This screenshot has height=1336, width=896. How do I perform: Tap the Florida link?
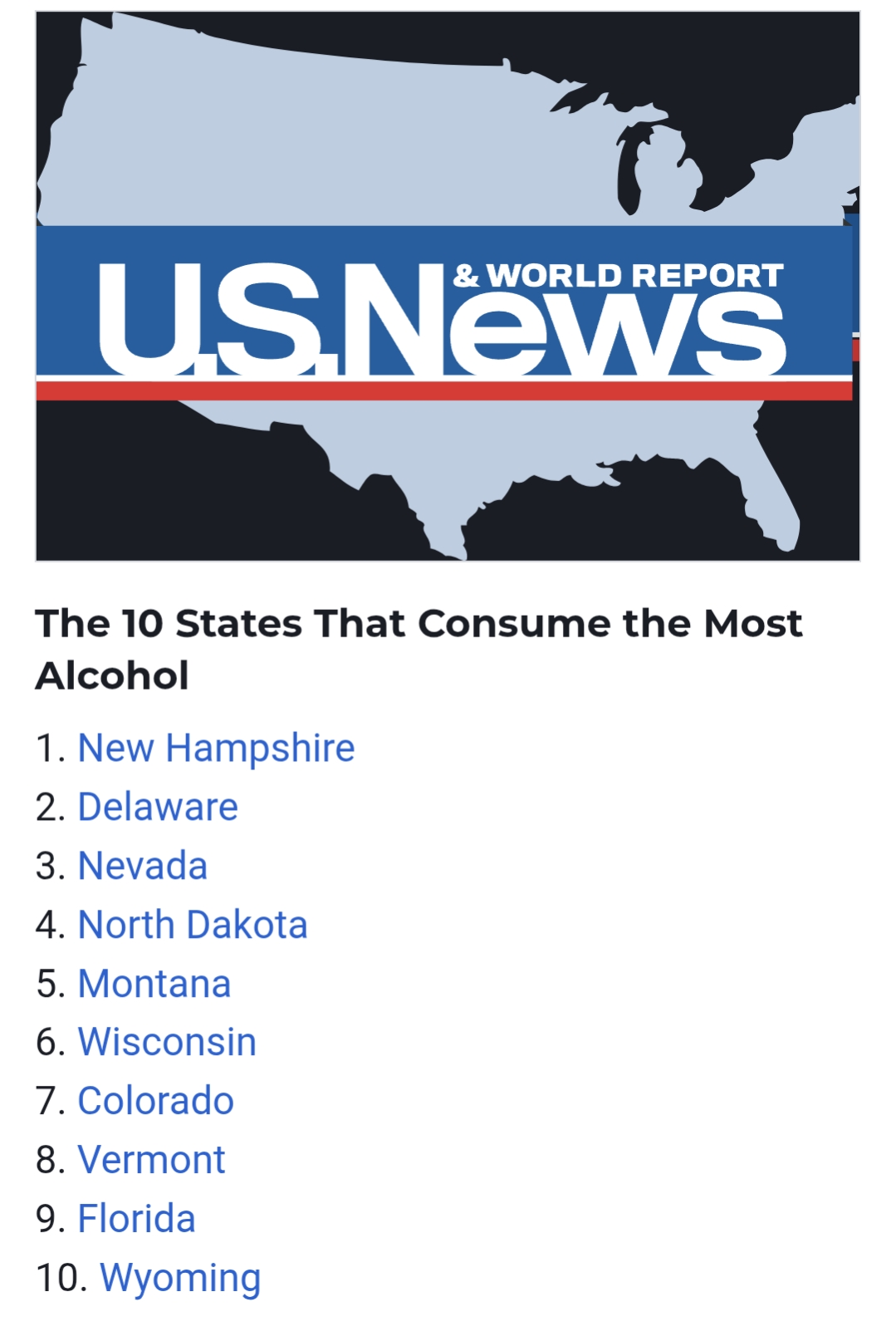pos(137,1219)
